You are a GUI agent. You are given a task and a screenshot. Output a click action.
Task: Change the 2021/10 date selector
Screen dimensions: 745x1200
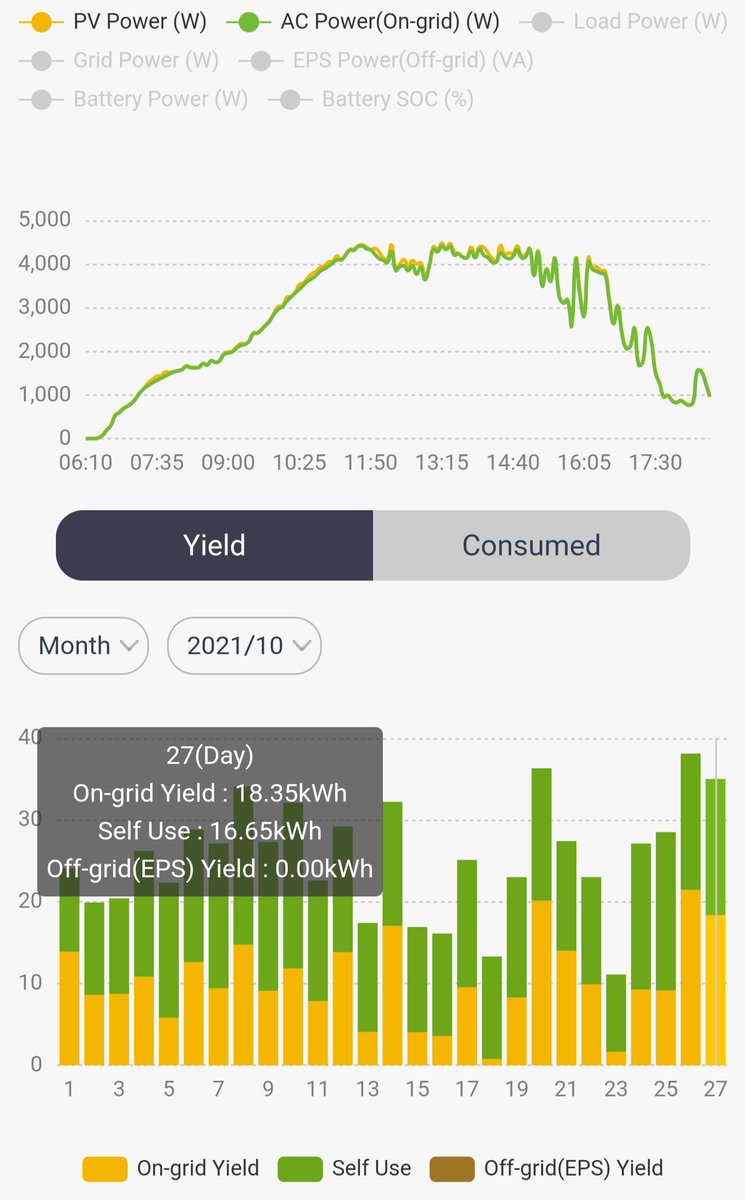click(244, 646)
